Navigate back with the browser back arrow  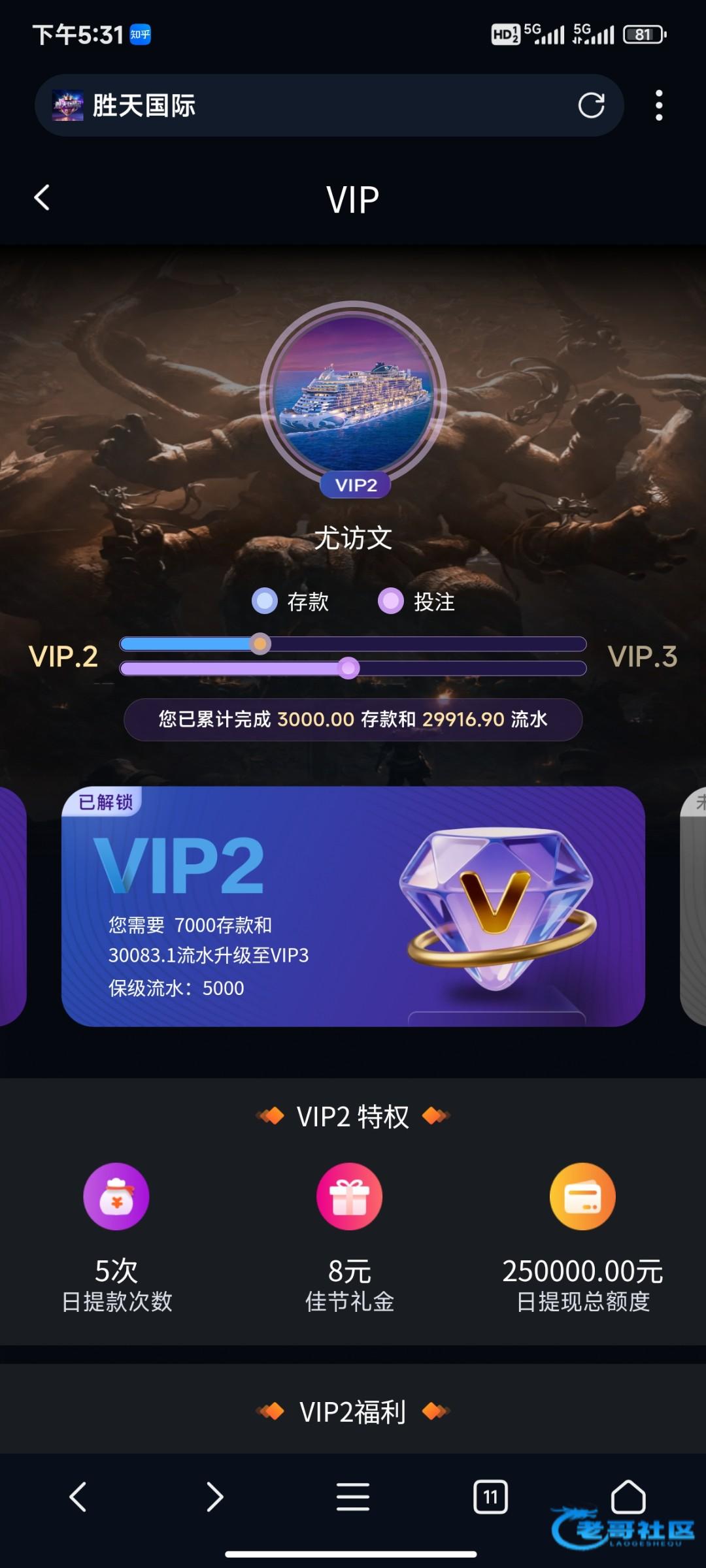coord(78,1496)
